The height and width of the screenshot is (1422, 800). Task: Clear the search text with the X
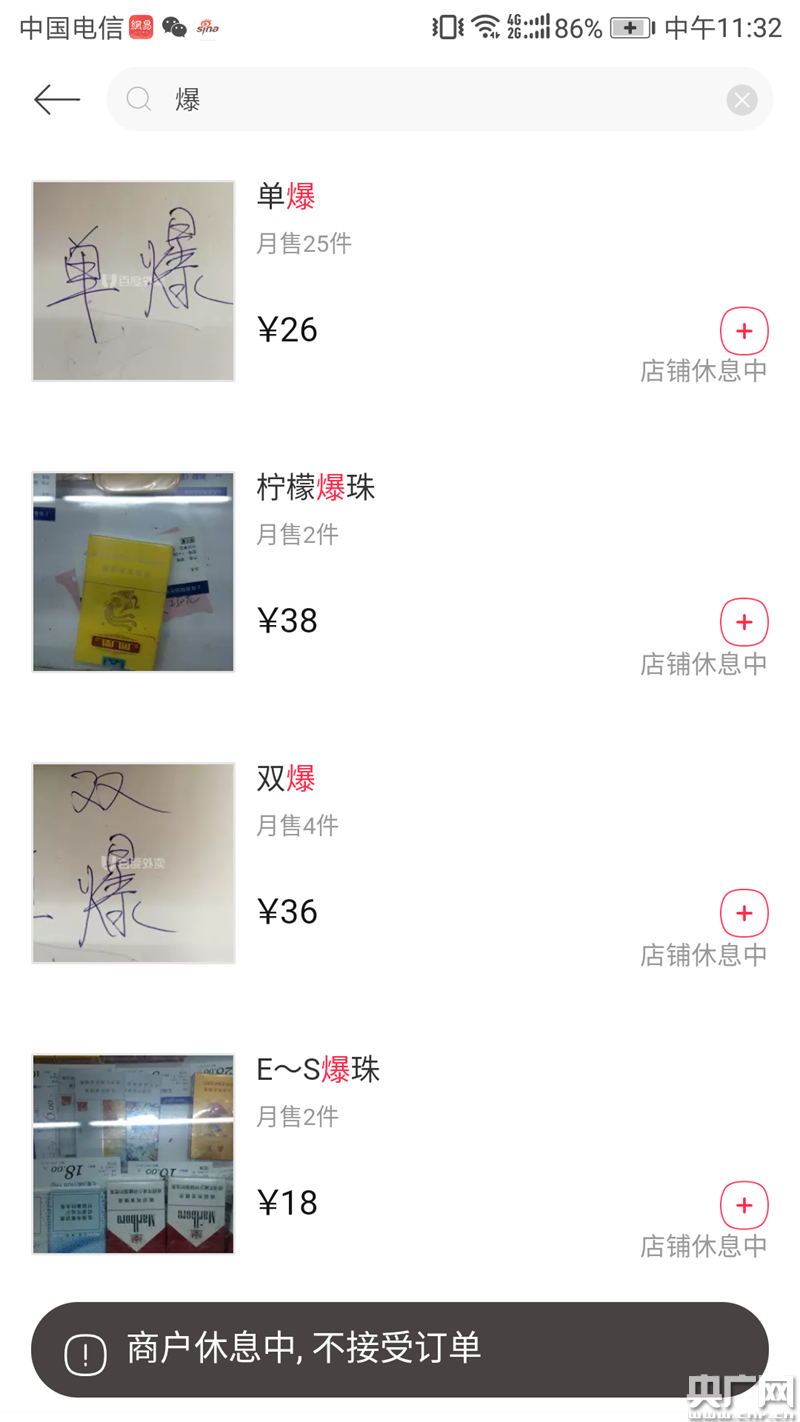pos(741,99)
